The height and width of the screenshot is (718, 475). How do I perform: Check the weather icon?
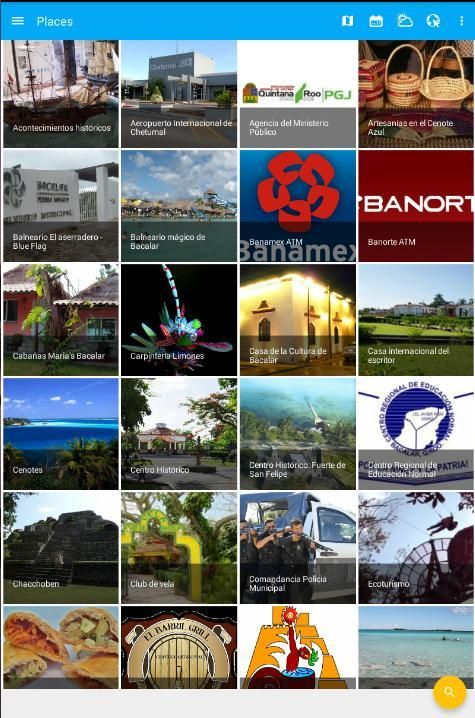coord(404,21)
